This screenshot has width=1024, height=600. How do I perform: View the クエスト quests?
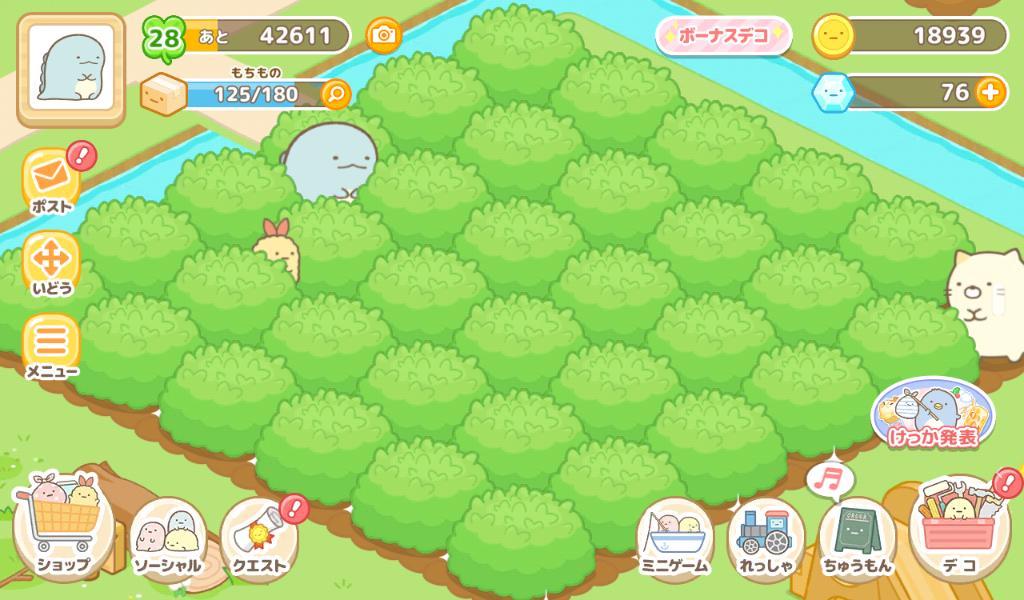click(x=260, y=540)
